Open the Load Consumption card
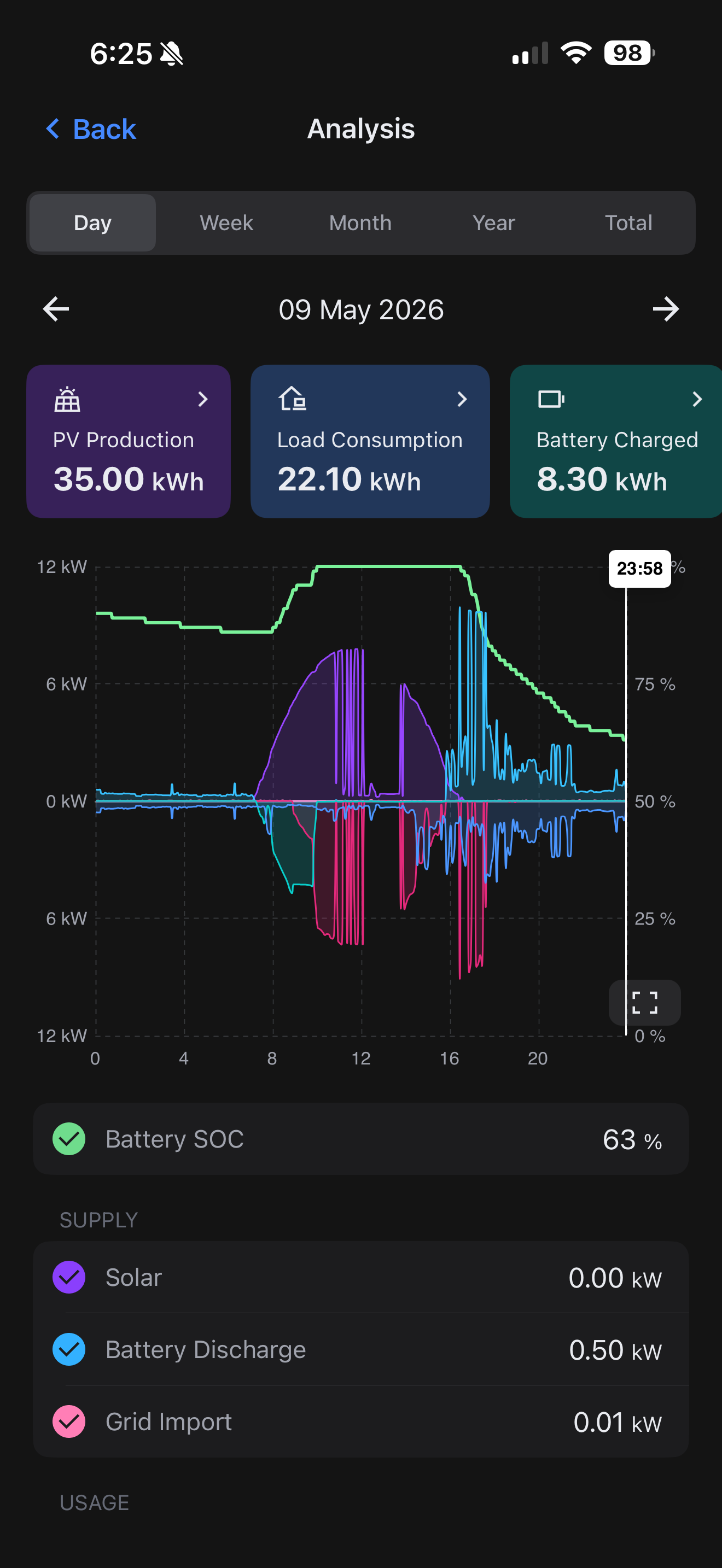This screenshot has height=1568, width=722. click(370, 441)
